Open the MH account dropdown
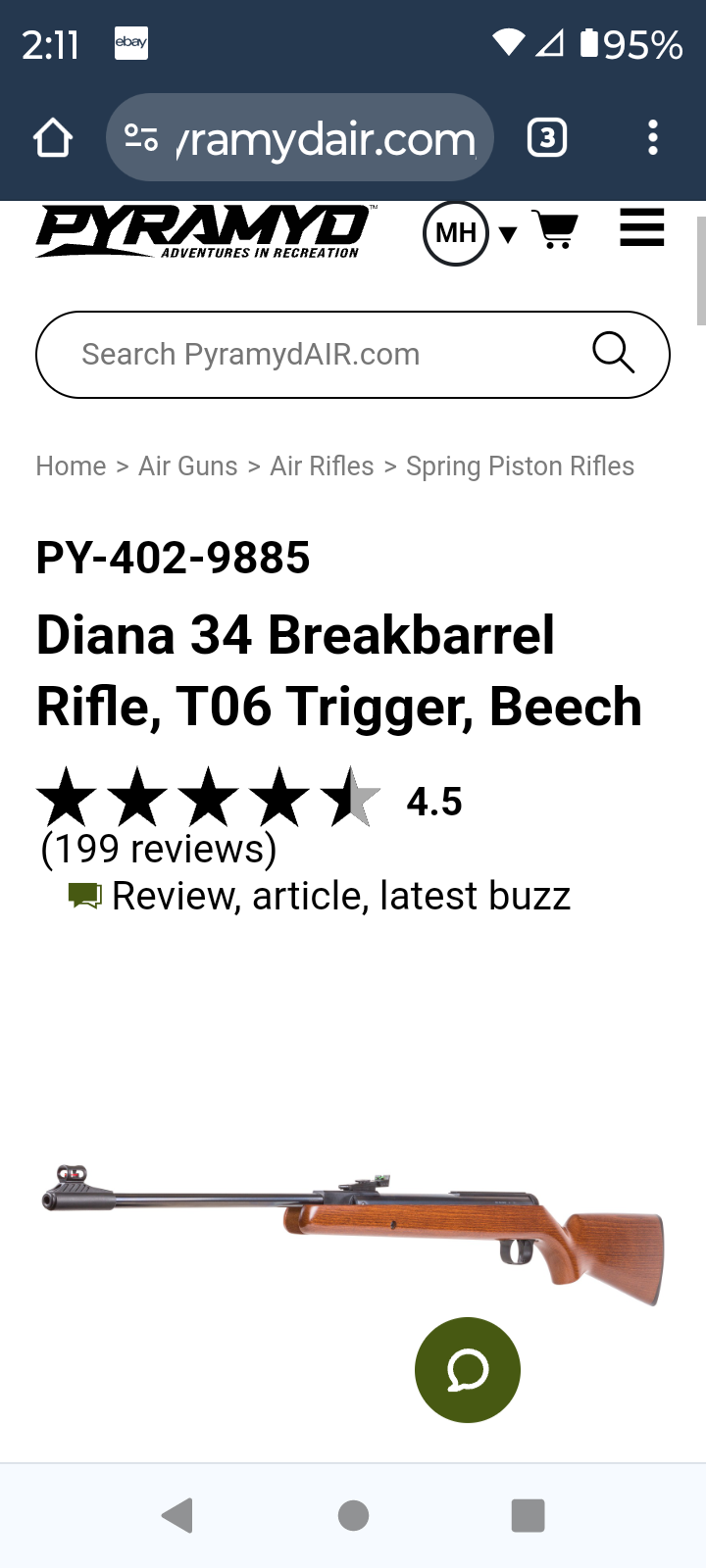 pos(469,233)
